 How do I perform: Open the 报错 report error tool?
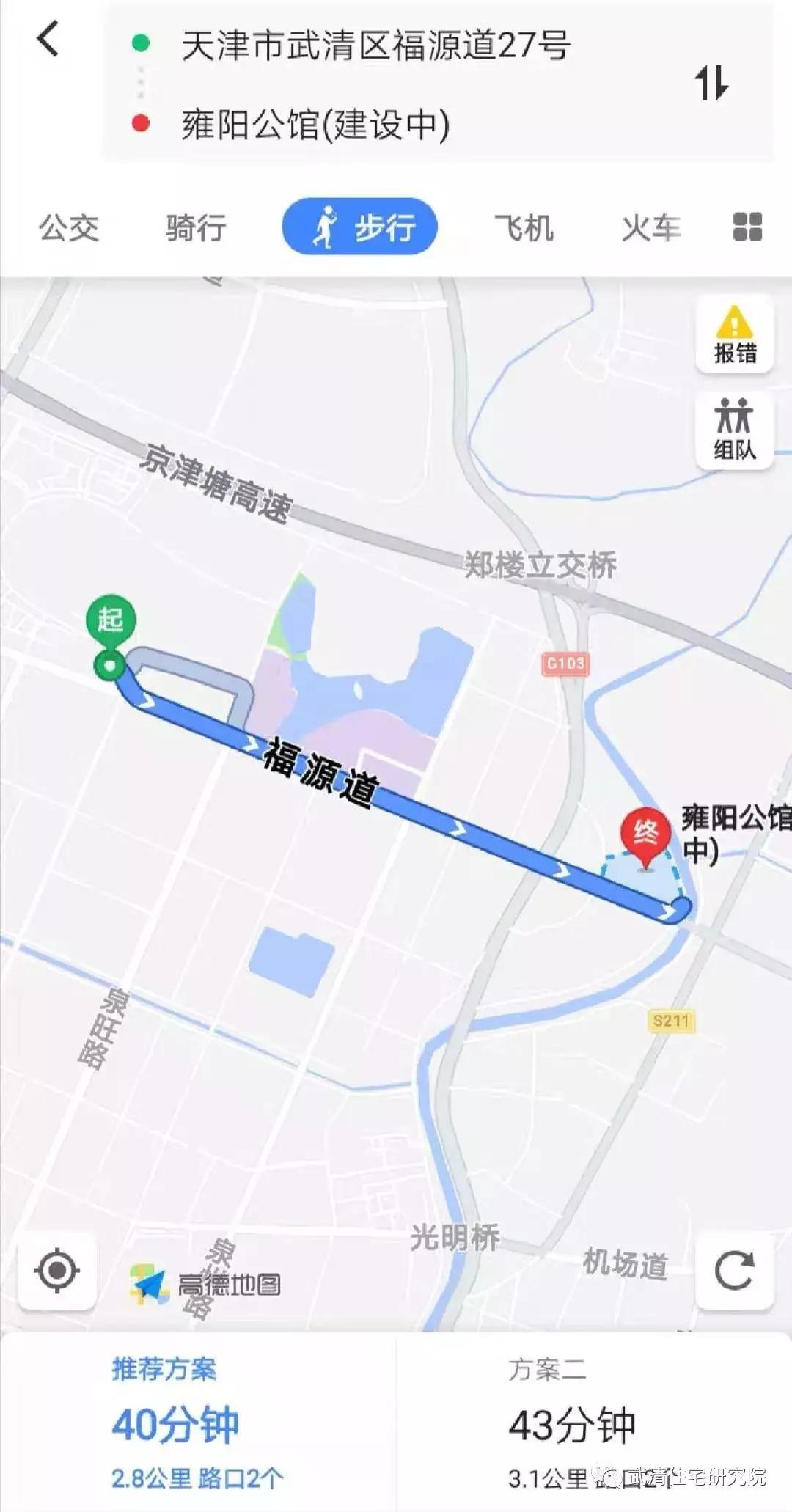coord(734,336)
